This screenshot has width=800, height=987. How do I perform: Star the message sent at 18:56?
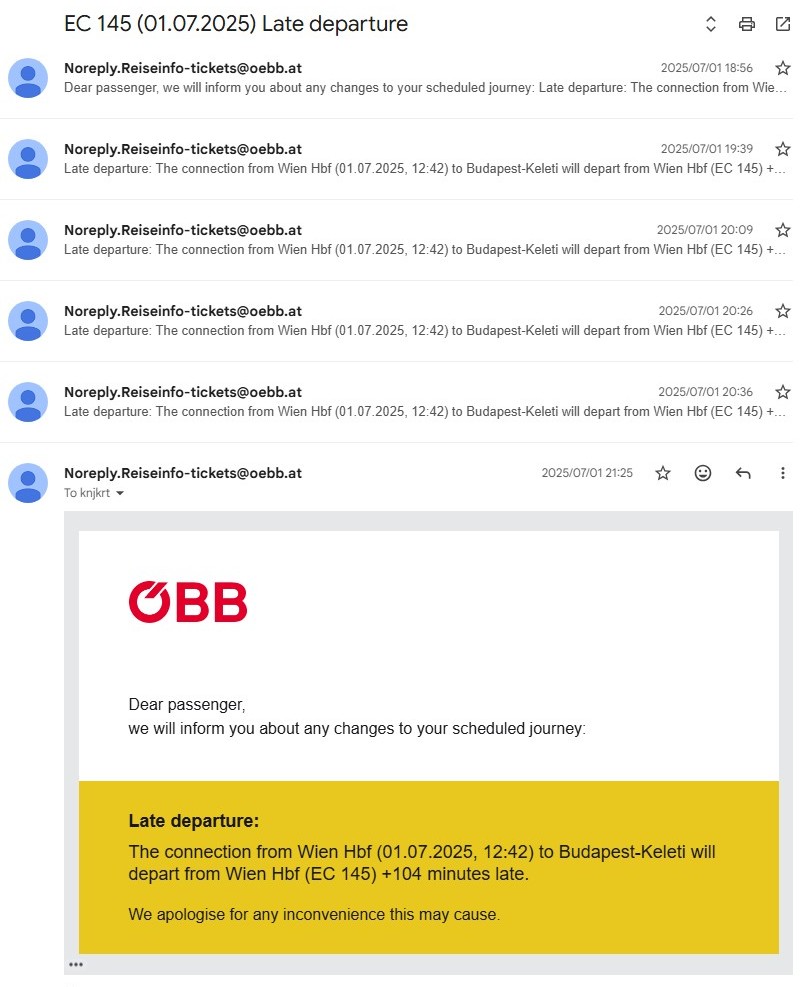[783, 68]
